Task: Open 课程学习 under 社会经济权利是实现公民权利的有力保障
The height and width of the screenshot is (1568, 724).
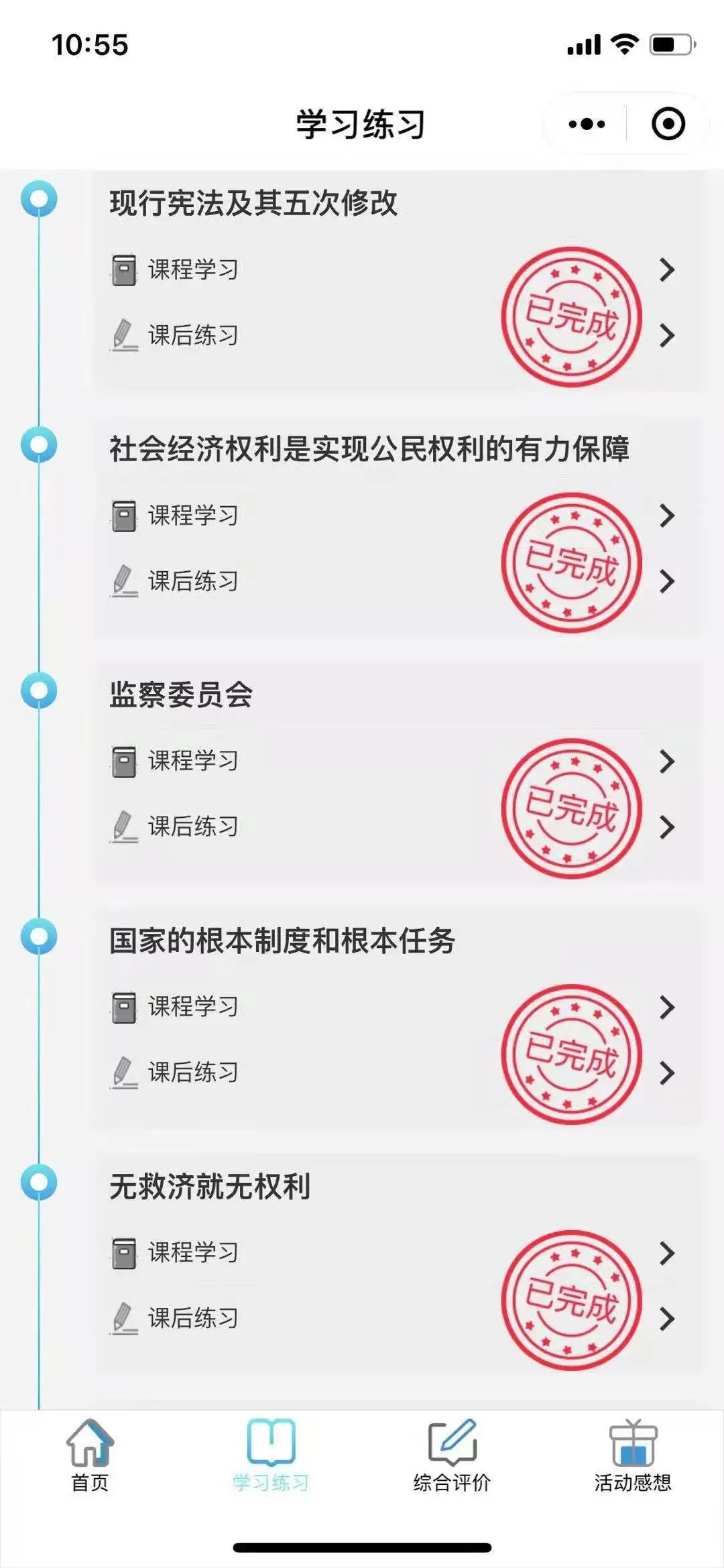Action: coord(193,516)
